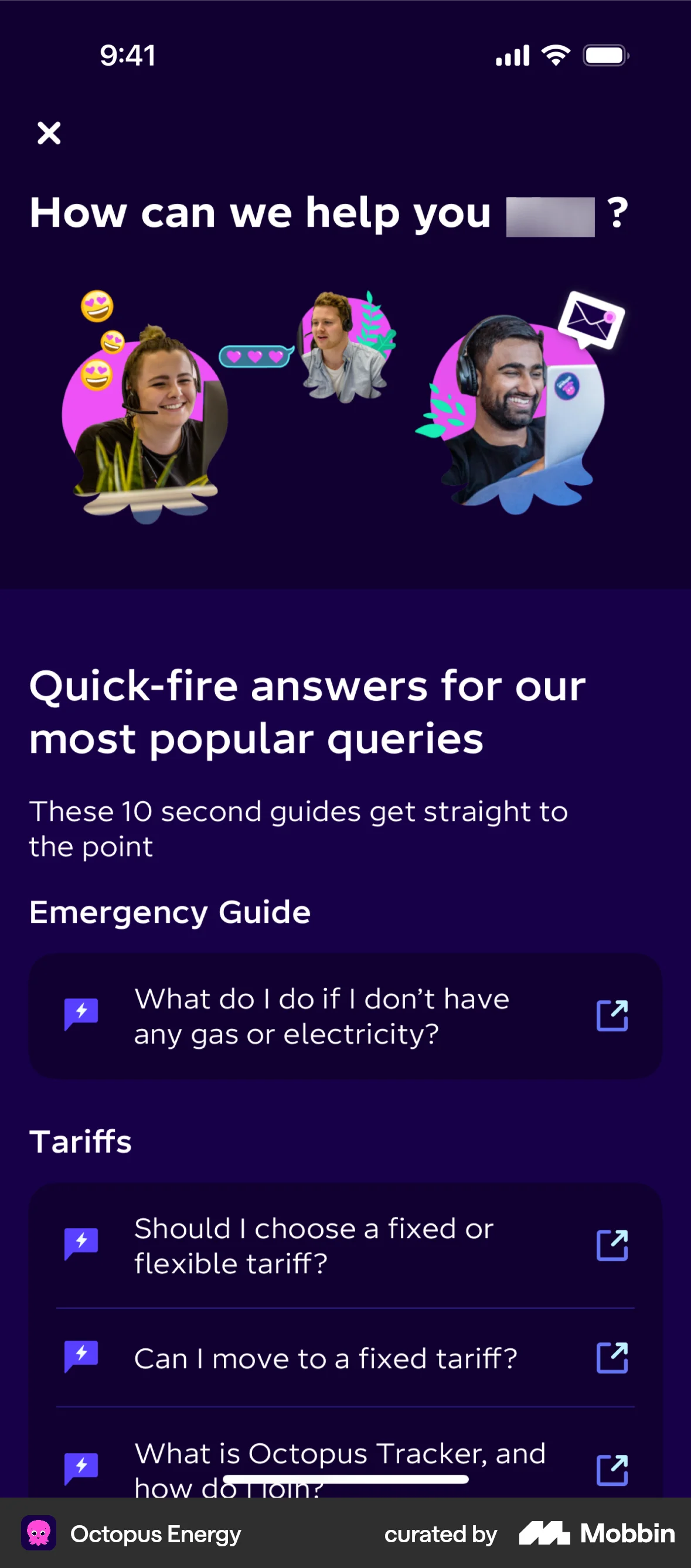Image resolution: width=691 pixels, height=1568 pixels.
Task: Tap the cellular signal bars in the status bar
Action: [512, 56]
